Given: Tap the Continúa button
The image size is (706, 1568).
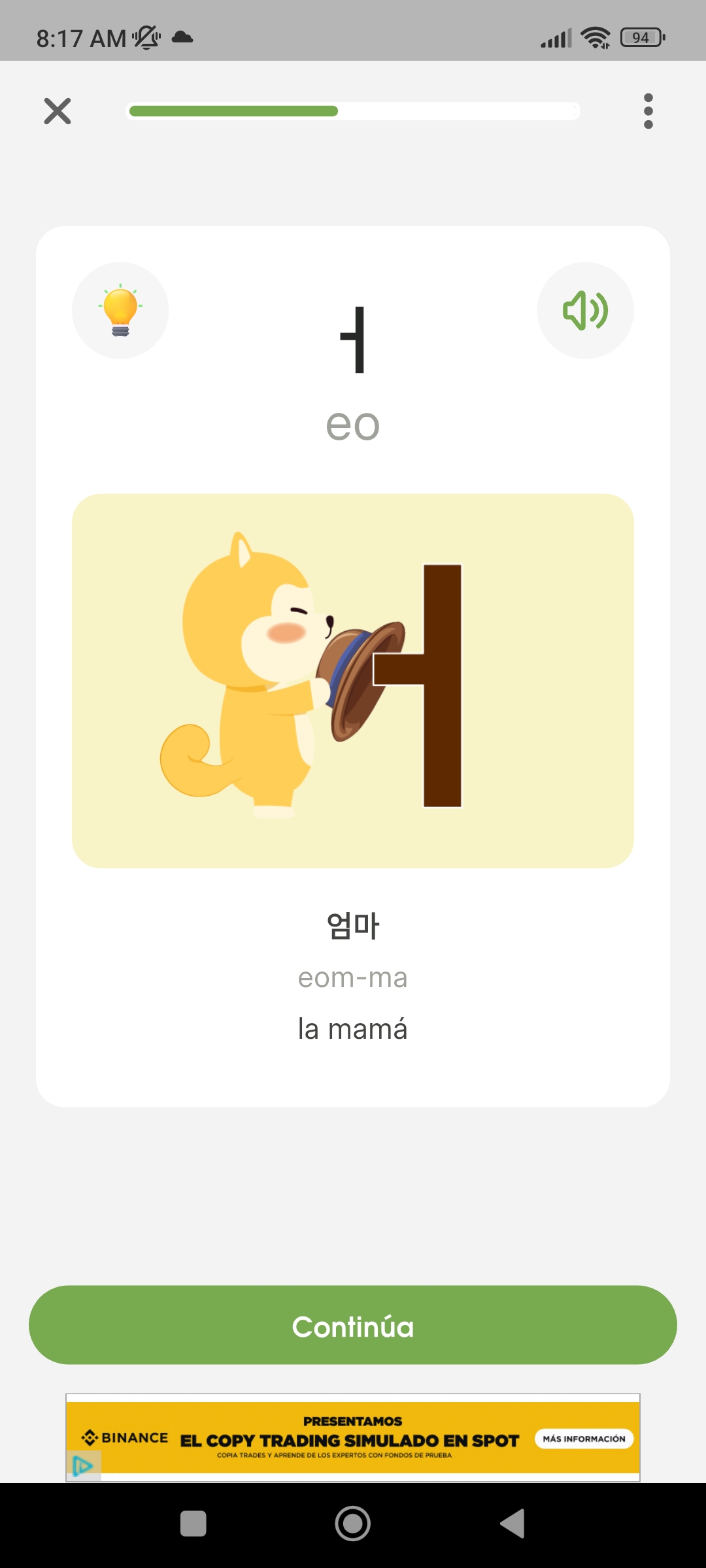Looking at the screenshot, I should [x=353, y=1326].
